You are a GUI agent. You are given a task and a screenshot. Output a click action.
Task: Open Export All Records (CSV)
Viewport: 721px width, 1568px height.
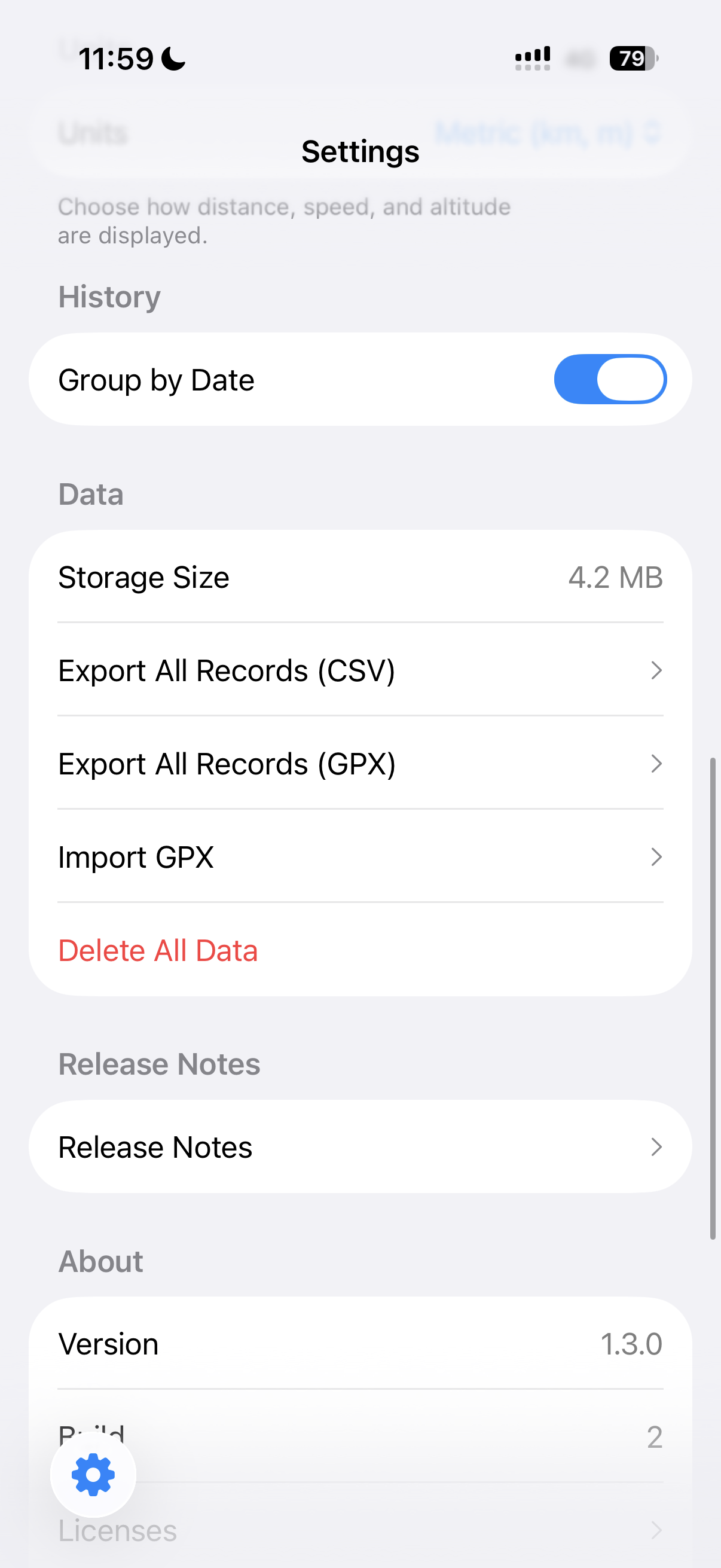coord(359,670)
